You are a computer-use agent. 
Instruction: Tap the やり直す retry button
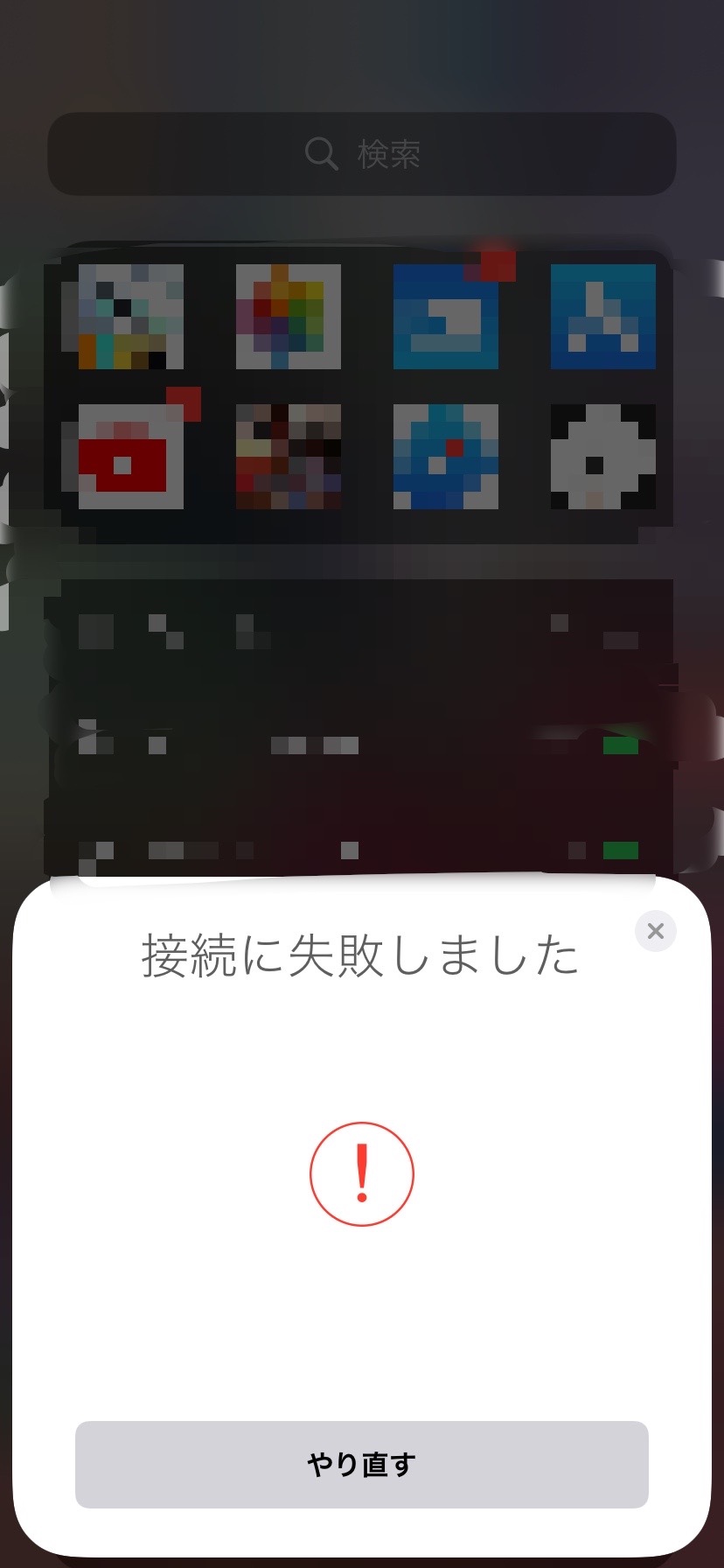(361, 1464)
